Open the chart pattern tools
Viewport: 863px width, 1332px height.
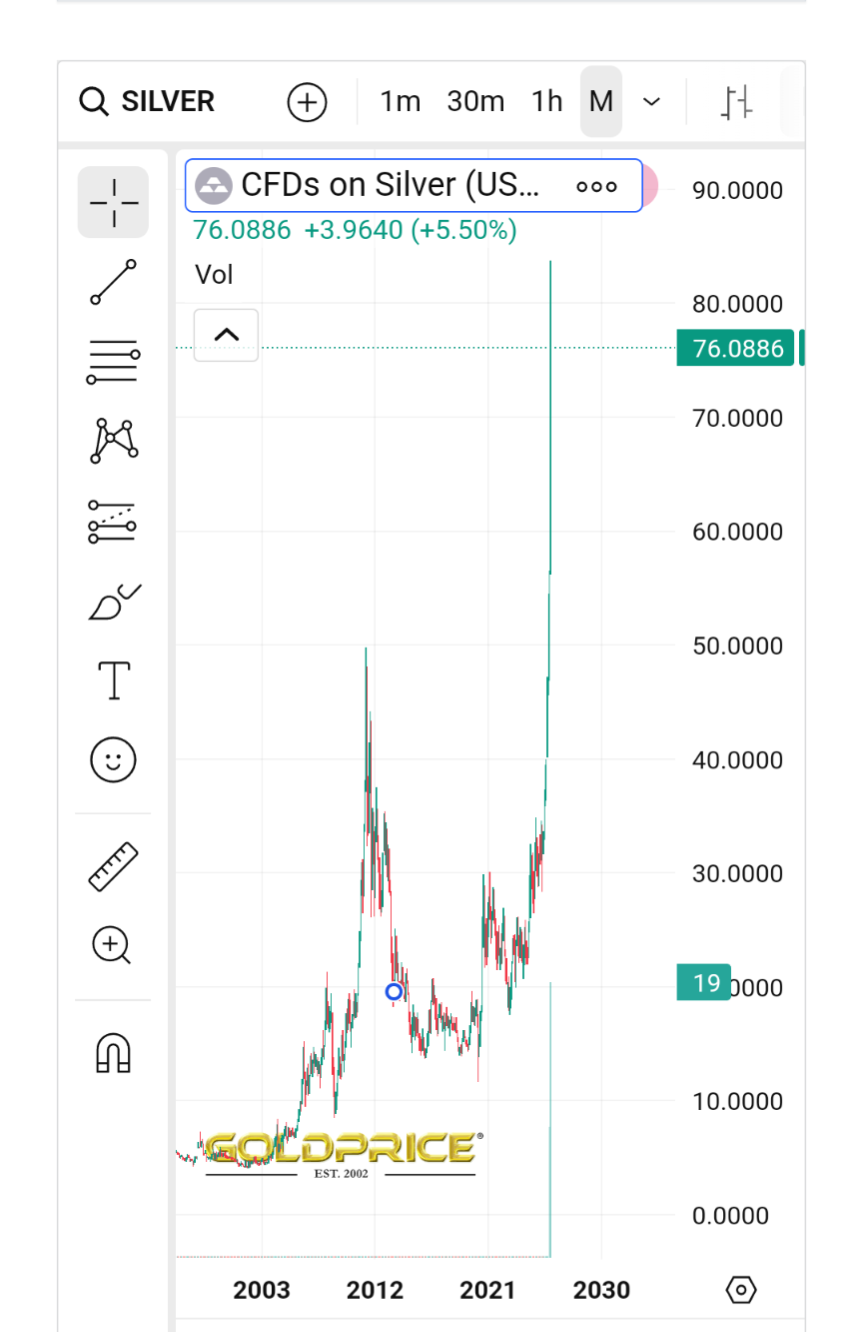[x=113, y=441]
